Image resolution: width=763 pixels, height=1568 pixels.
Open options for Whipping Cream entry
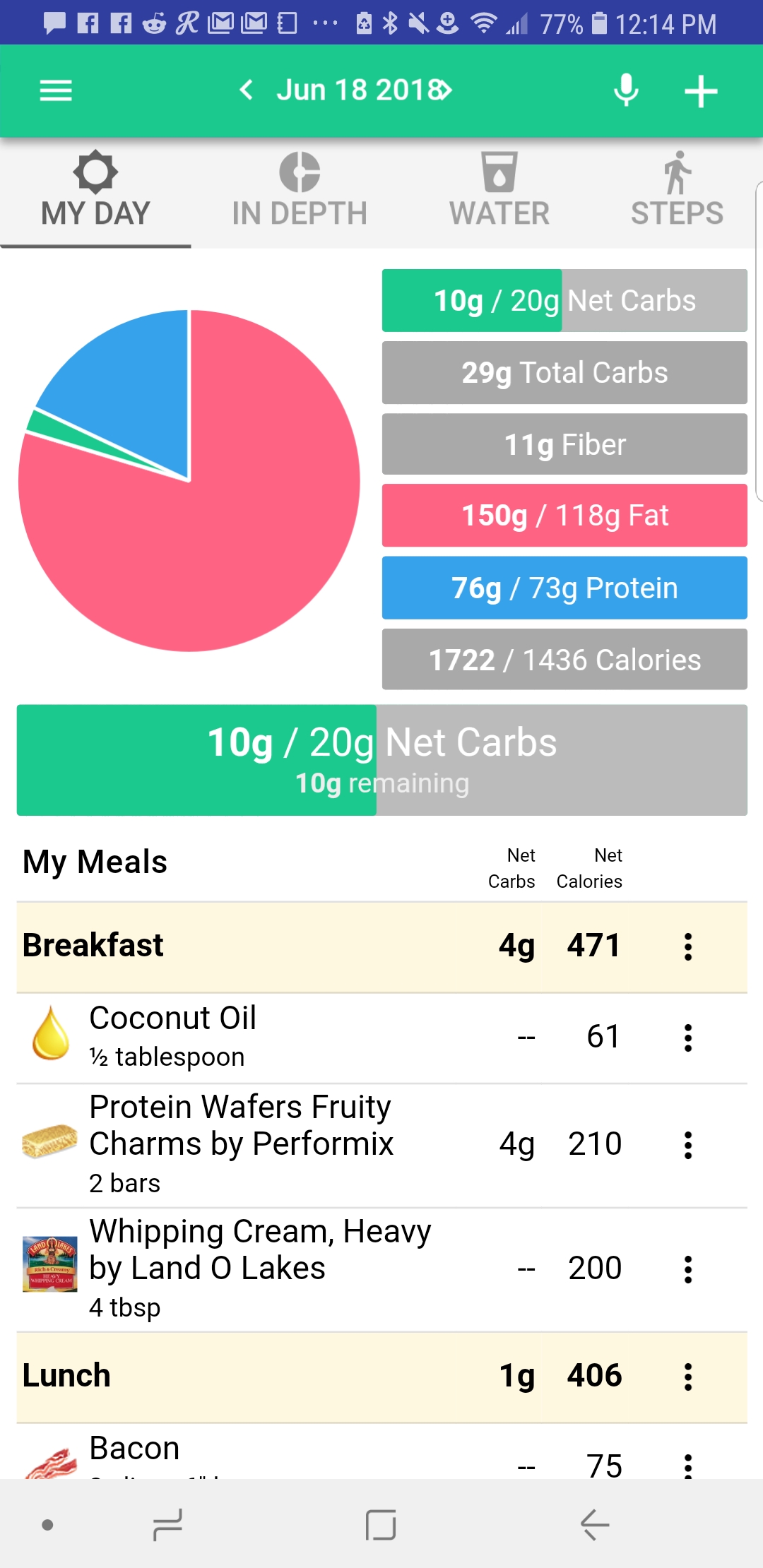[687, 1269]
